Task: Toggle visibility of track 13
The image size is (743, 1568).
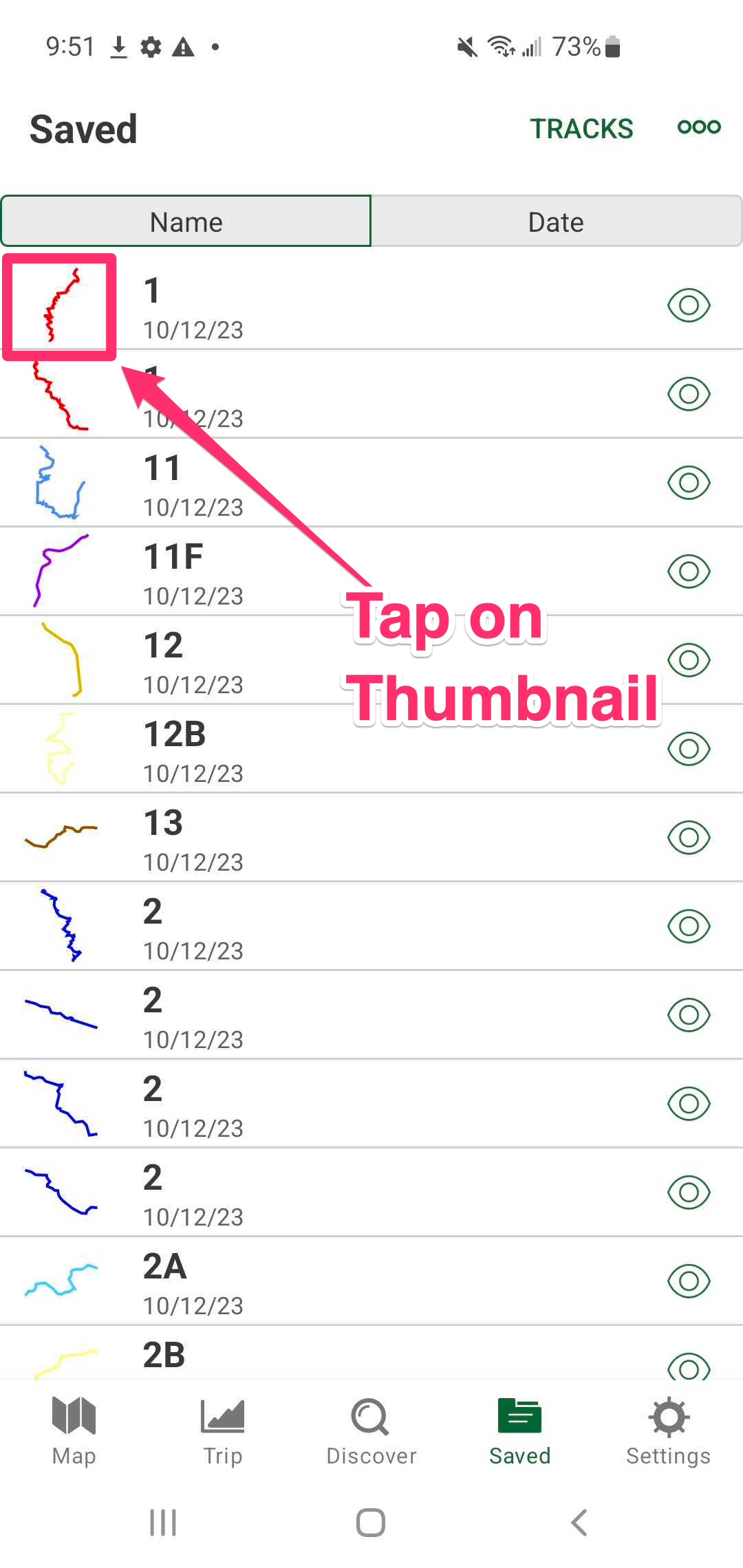Action: coord(689,838)
